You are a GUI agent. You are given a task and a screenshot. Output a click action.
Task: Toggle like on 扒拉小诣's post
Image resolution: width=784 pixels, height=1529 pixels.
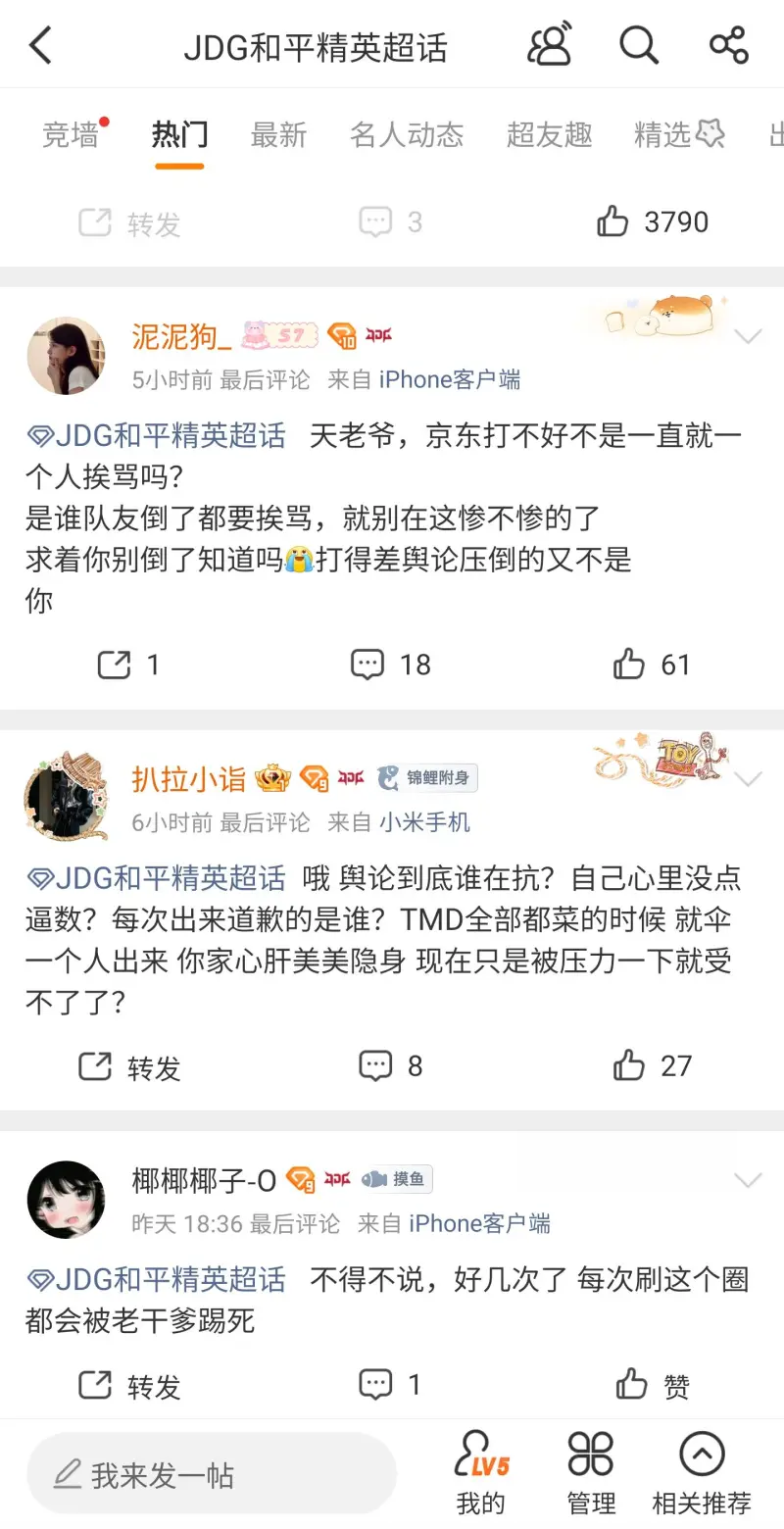[x=627, y=1065]
